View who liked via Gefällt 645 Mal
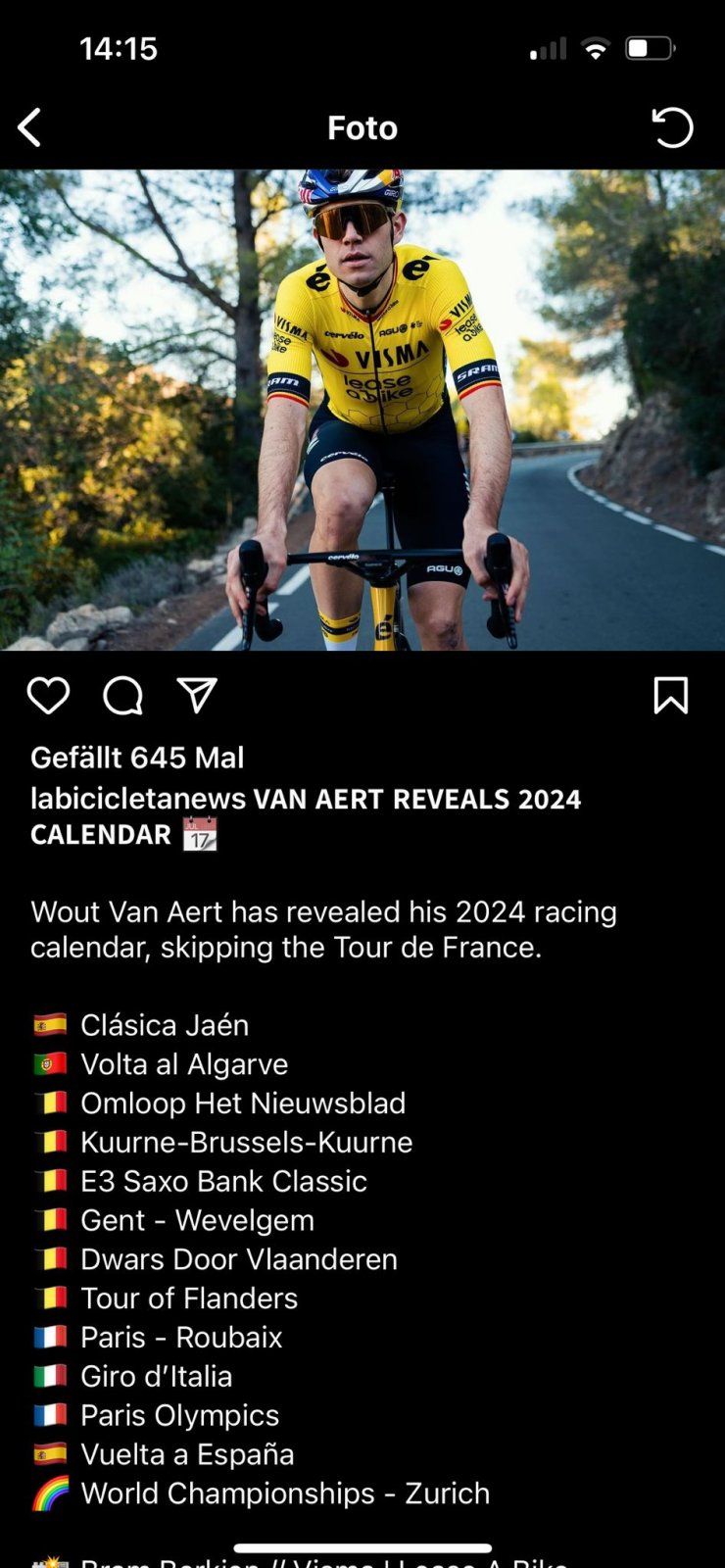Image resolution: width=725 pixels, height=1568 pixels. [x=137, y=758]
